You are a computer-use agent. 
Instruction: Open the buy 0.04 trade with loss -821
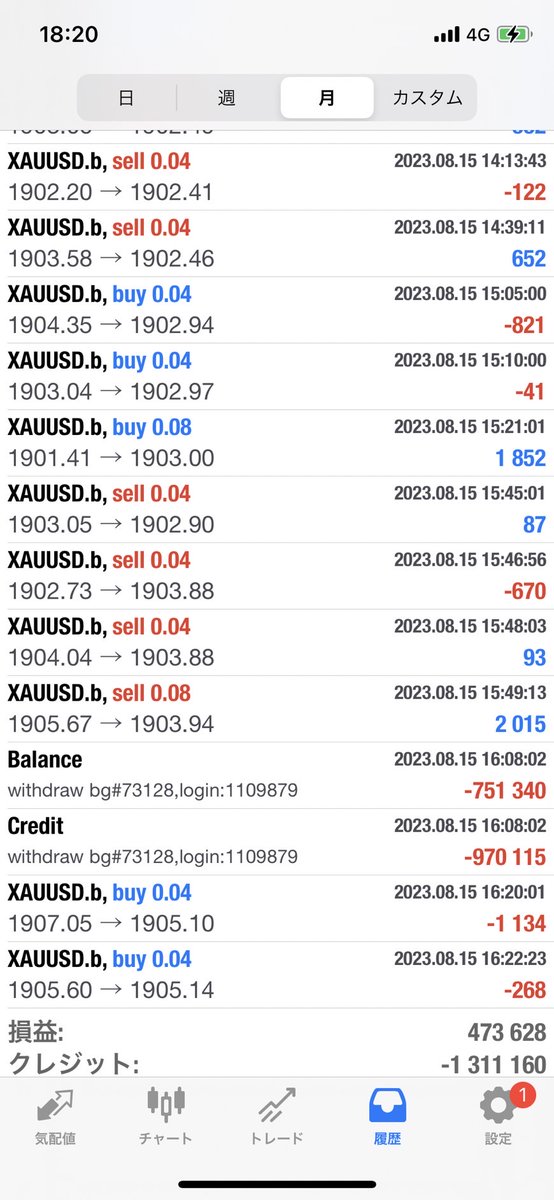[277, 310]
